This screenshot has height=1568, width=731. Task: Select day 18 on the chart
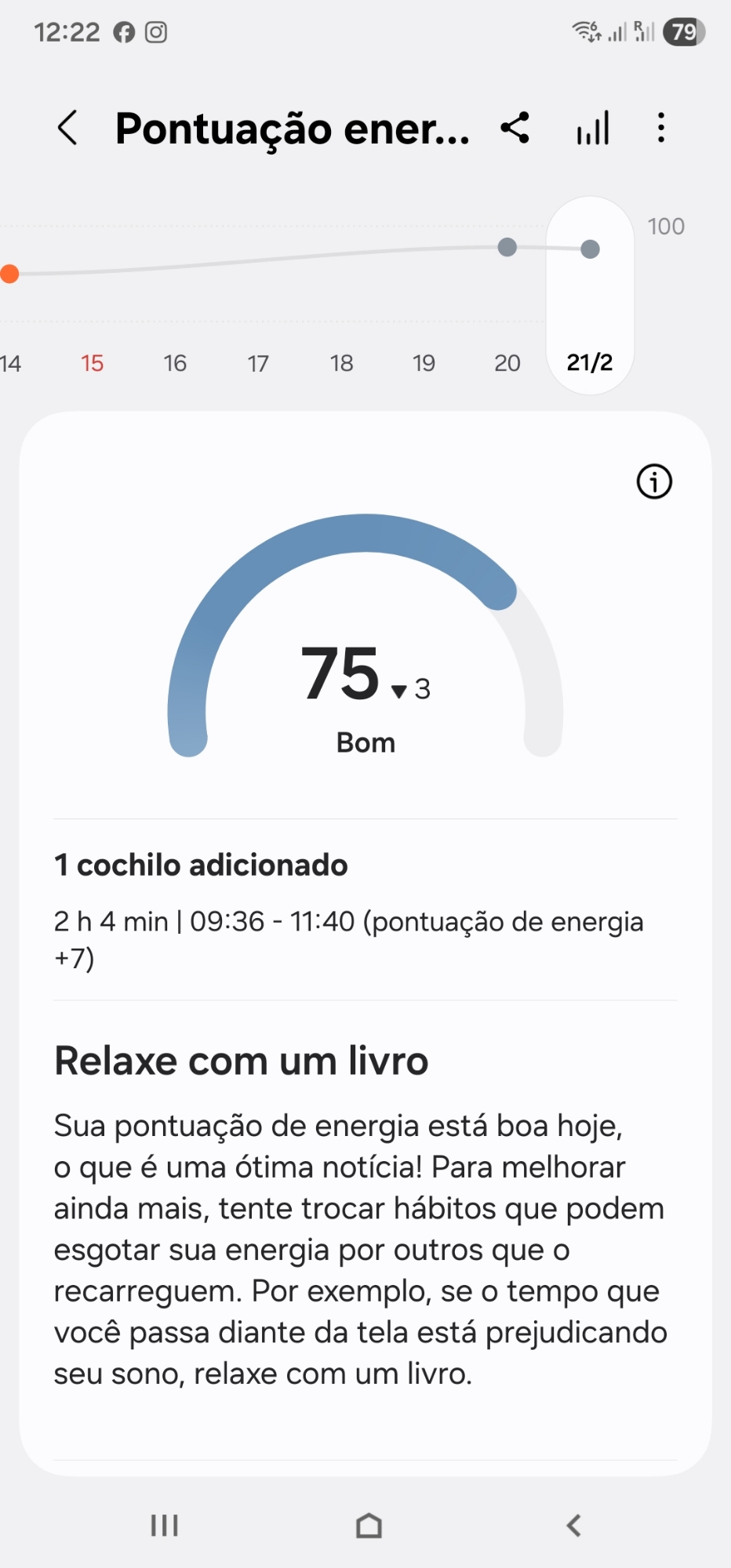point(341,363)
